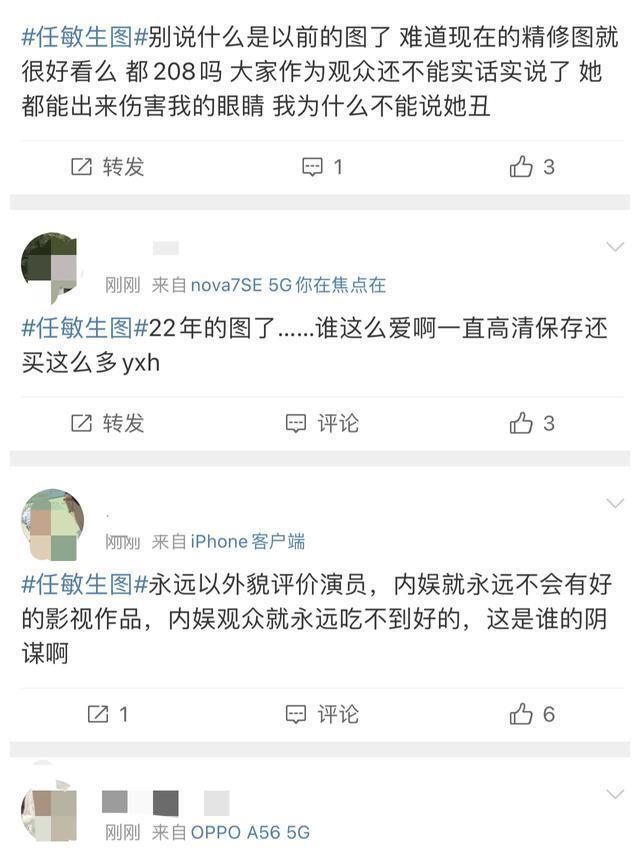Image resolution: width=640 pixels, height=858 pixels.
Task: Like the post with 6 likes
Action: pyautogui.click(x=531, y=714)
